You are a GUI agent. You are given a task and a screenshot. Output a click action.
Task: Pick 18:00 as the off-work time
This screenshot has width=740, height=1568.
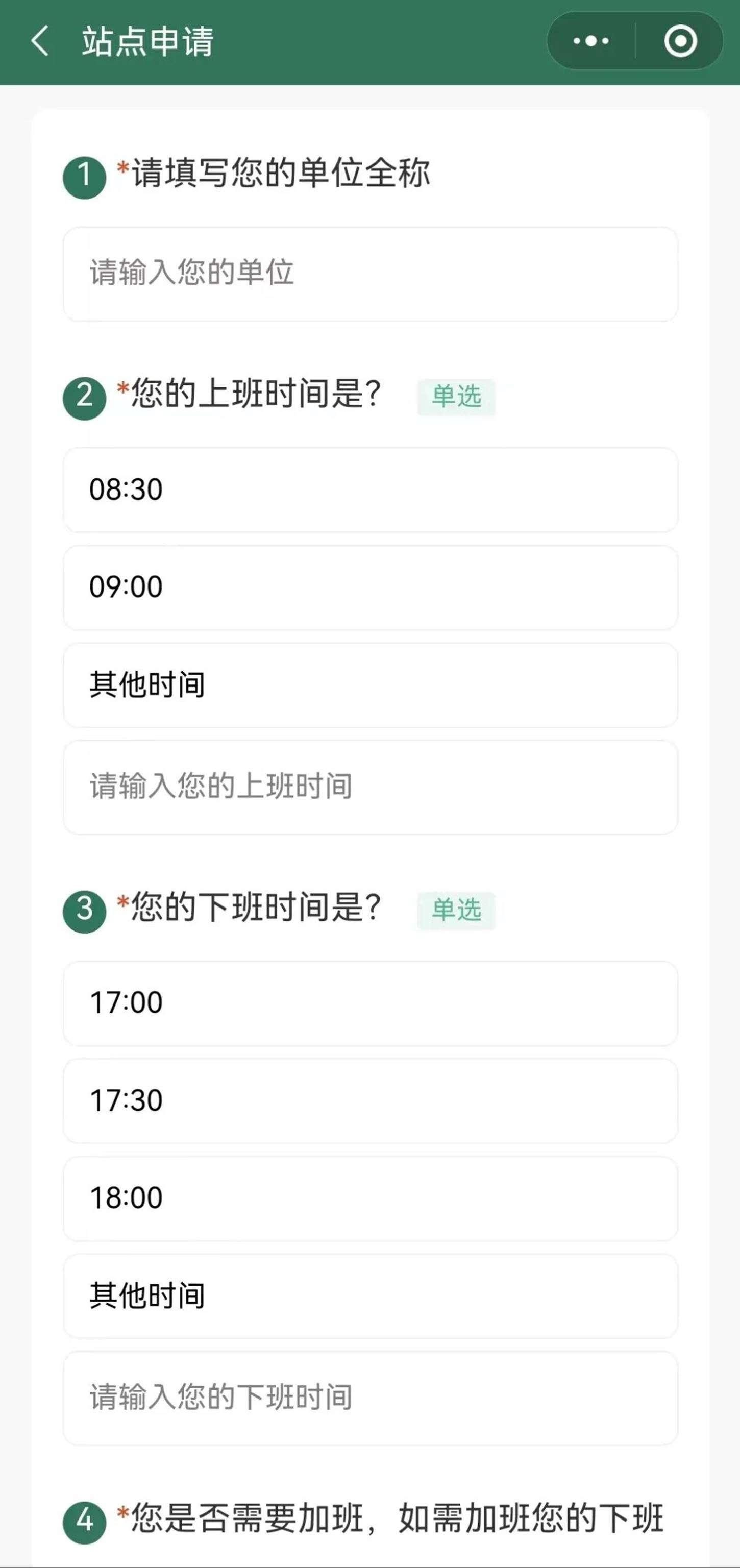point(370,1198)
